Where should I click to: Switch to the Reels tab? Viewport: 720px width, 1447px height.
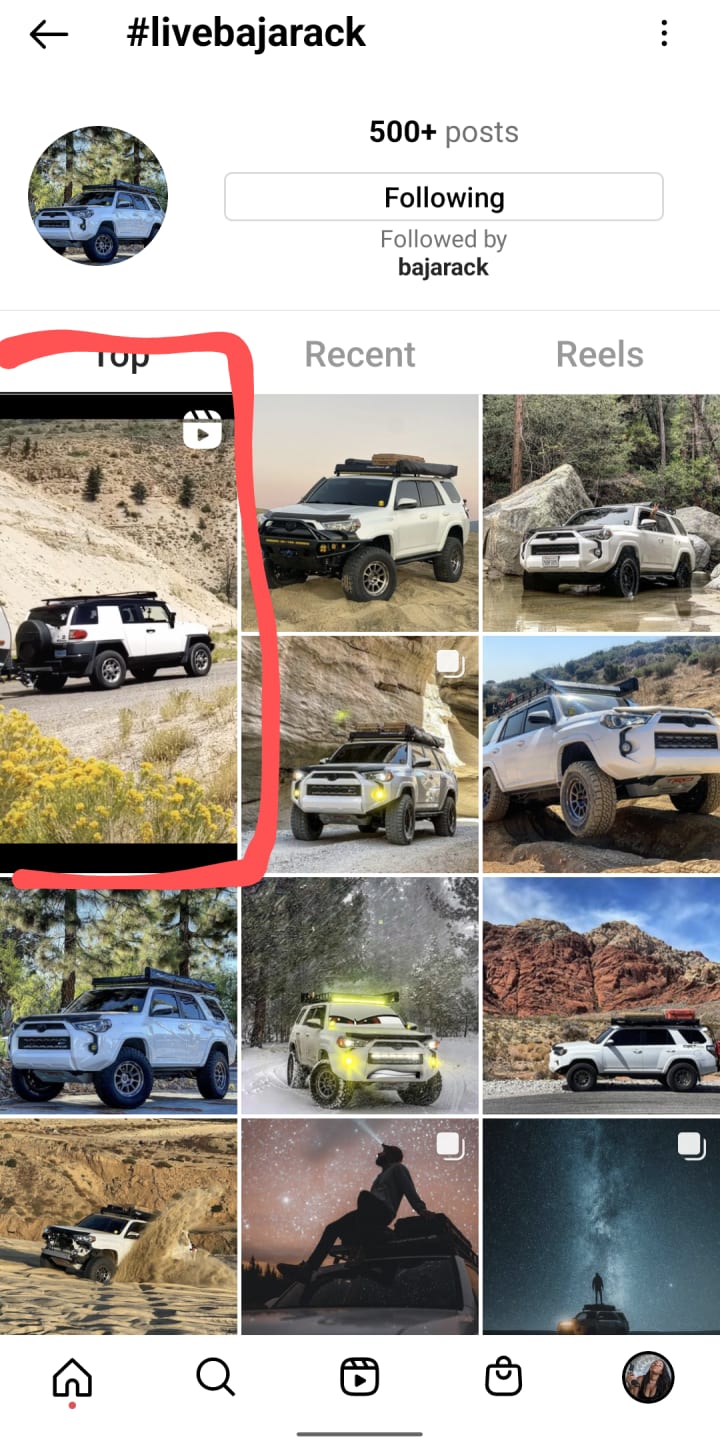(599, 354)
